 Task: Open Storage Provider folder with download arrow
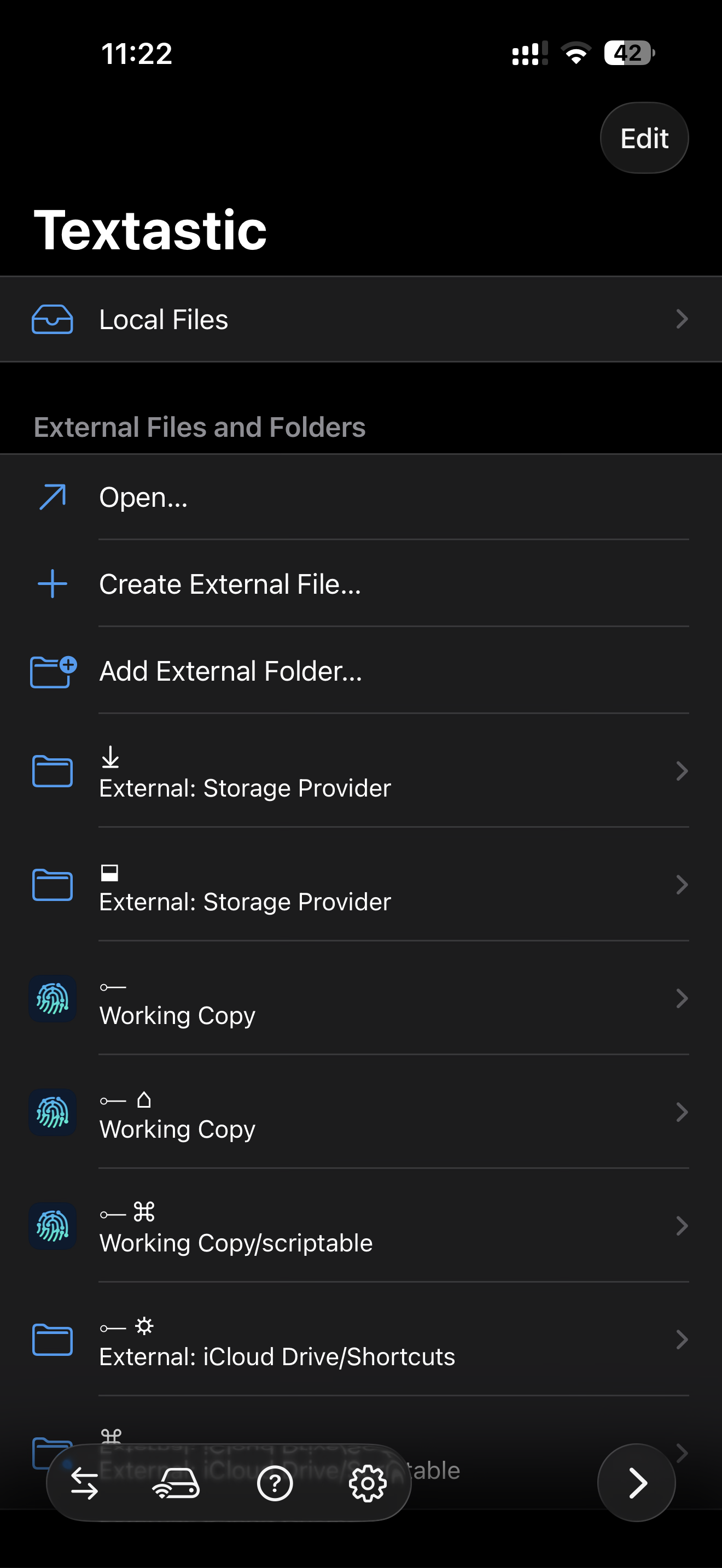coord(360,772)
